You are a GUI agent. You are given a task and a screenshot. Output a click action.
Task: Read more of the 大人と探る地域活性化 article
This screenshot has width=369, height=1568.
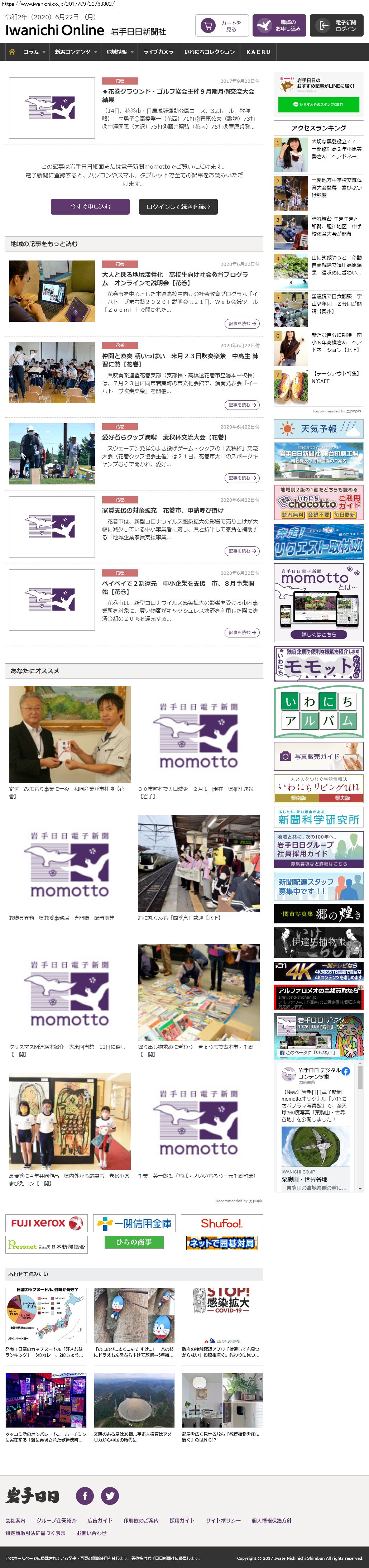point(242,324)
